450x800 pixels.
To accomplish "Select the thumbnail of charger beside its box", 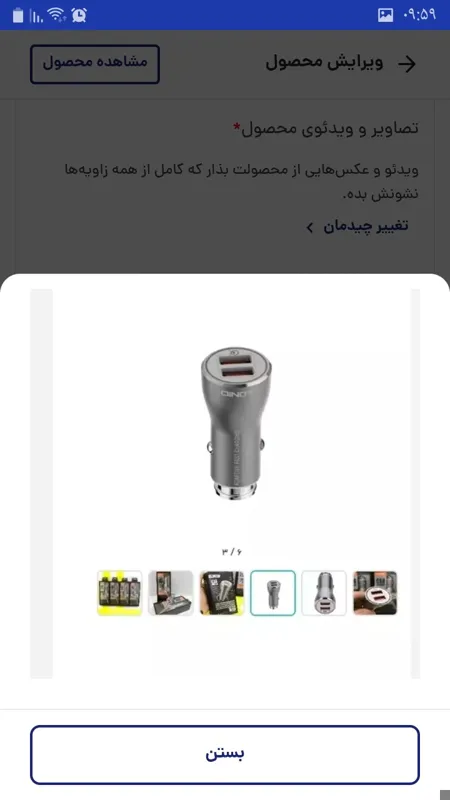I will tap(170, 593).
